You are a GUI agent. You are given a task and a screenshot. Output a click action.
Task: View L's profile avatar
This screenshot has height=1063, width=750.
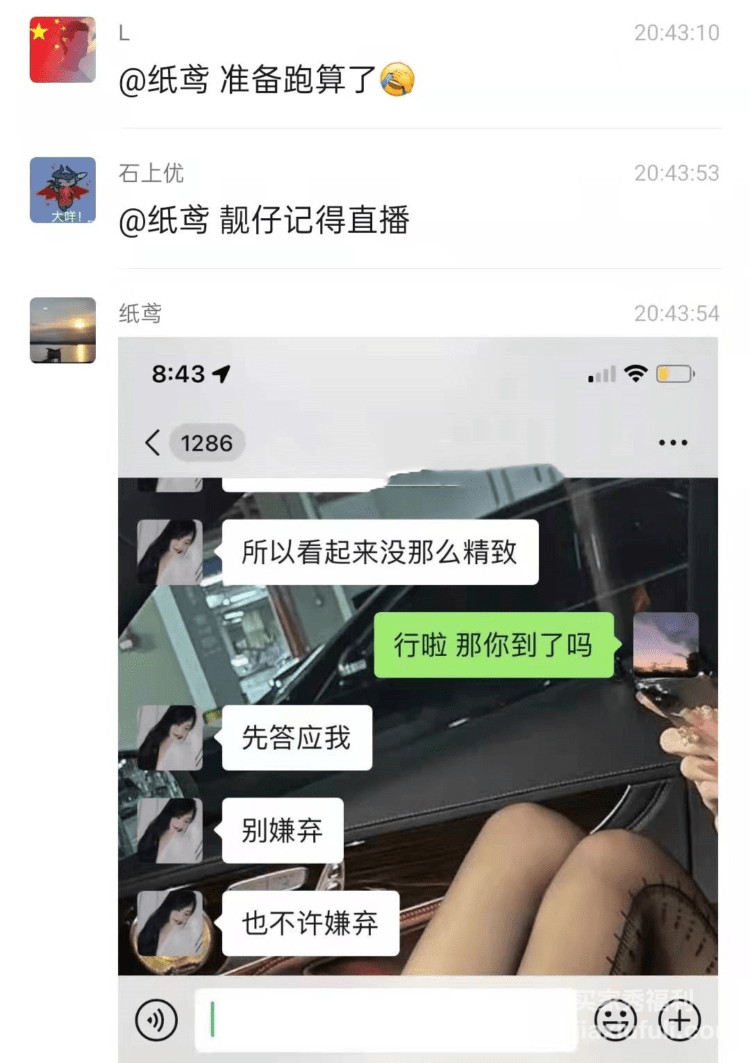(x=63, y=50)
